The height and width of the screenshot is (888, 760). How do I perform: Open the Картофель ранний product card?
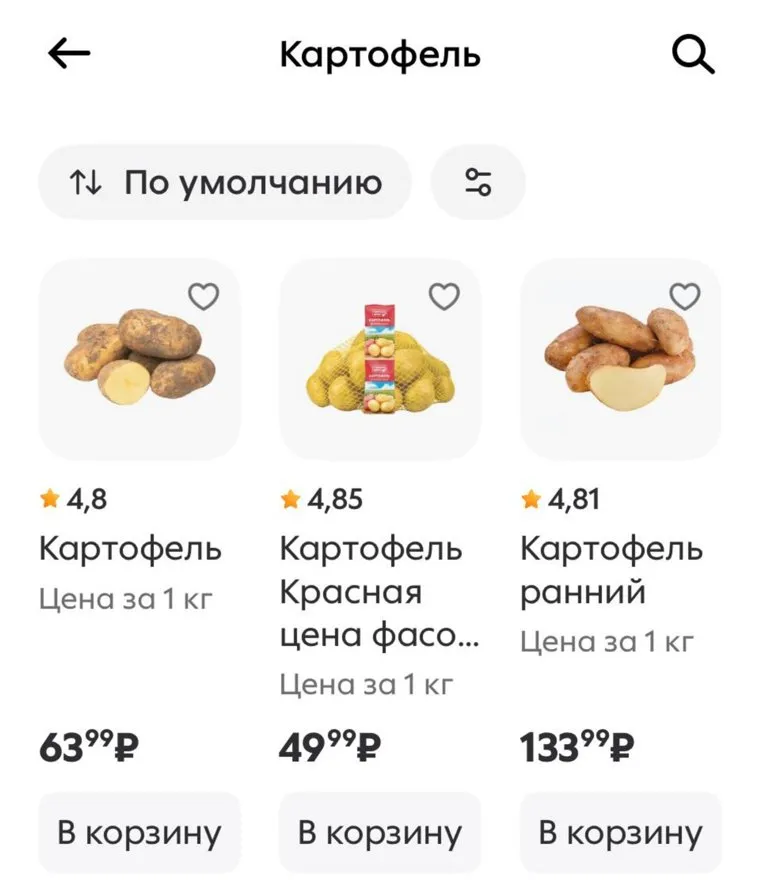(620, 360)
